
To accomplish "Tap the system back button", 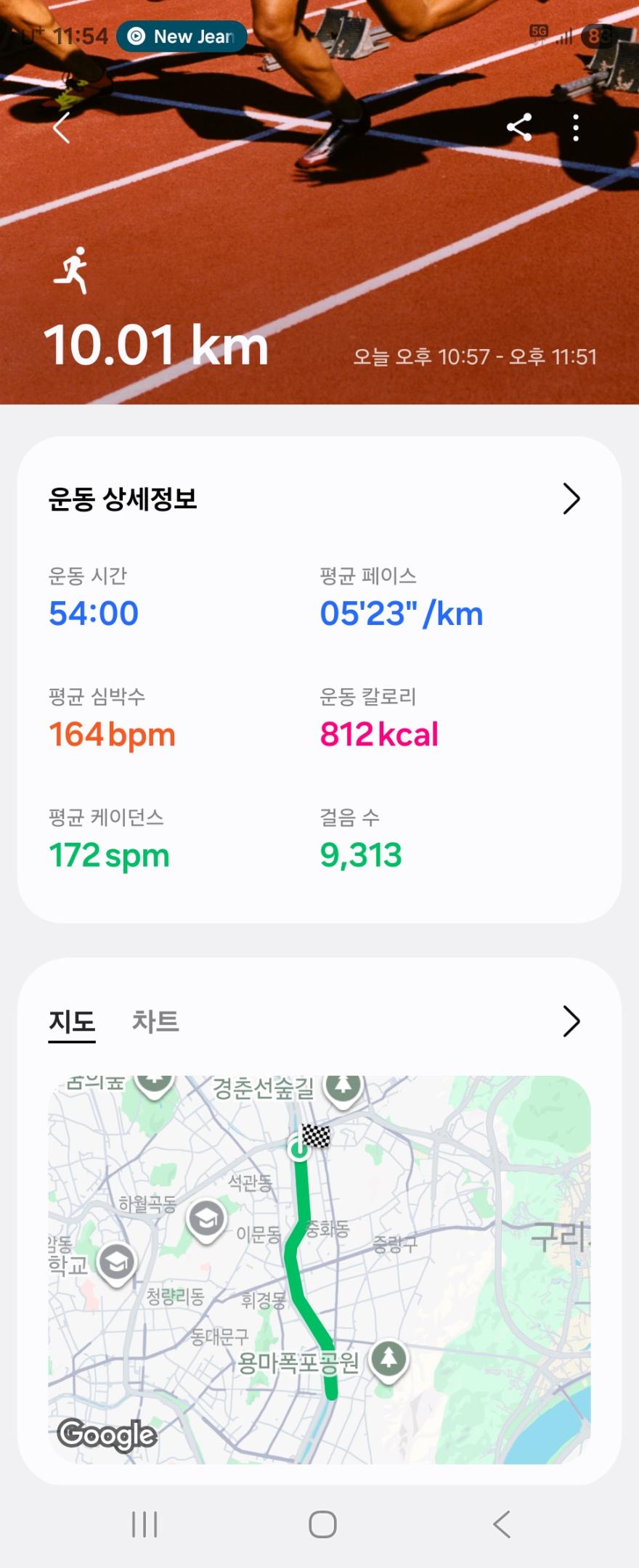I will (x=502, y=1524).
